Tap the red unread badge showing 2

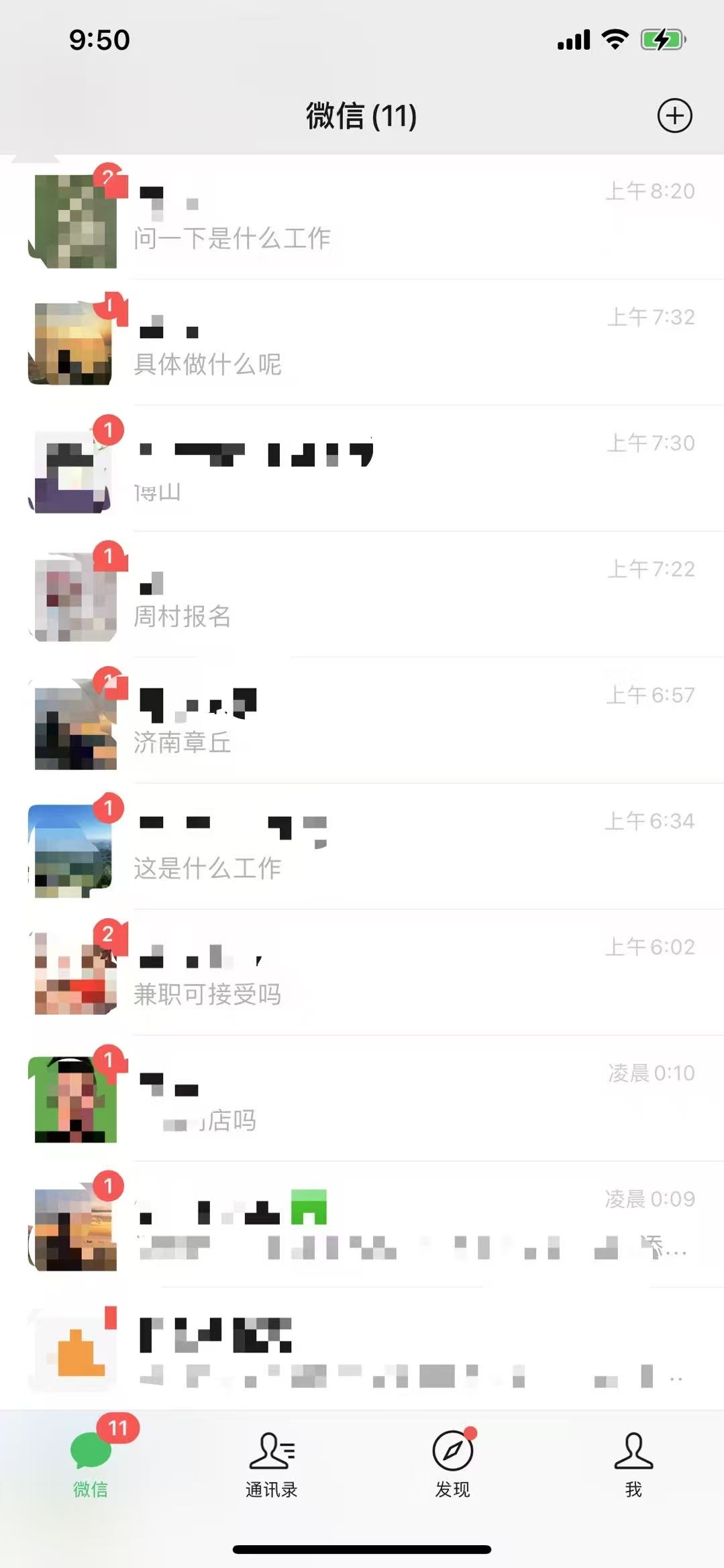tap(109, 177)
